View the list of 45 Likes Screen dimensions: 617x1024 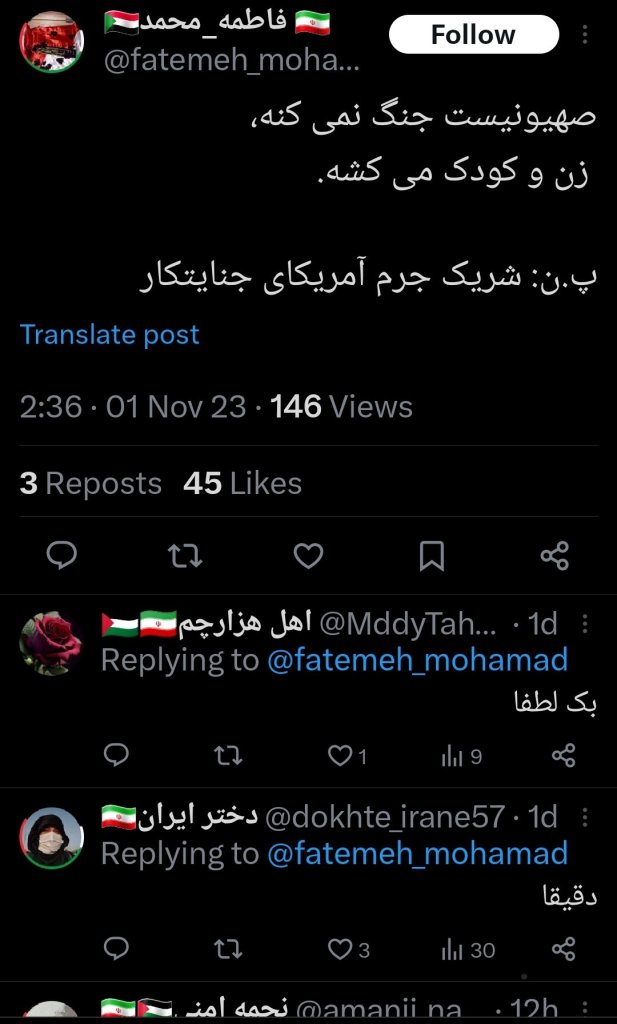click(243, 484)
